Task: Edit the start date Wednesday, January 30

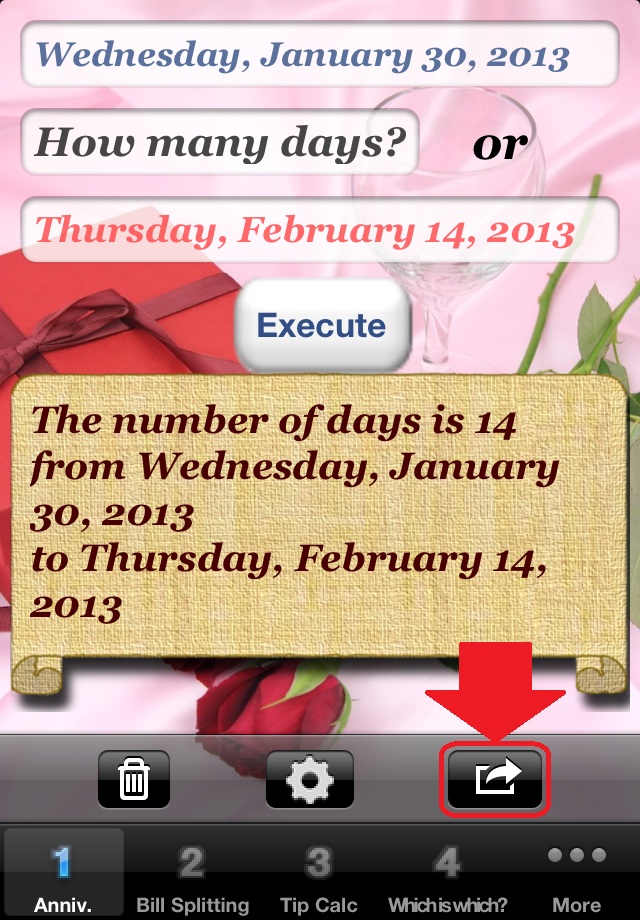Action: point(319,54)
